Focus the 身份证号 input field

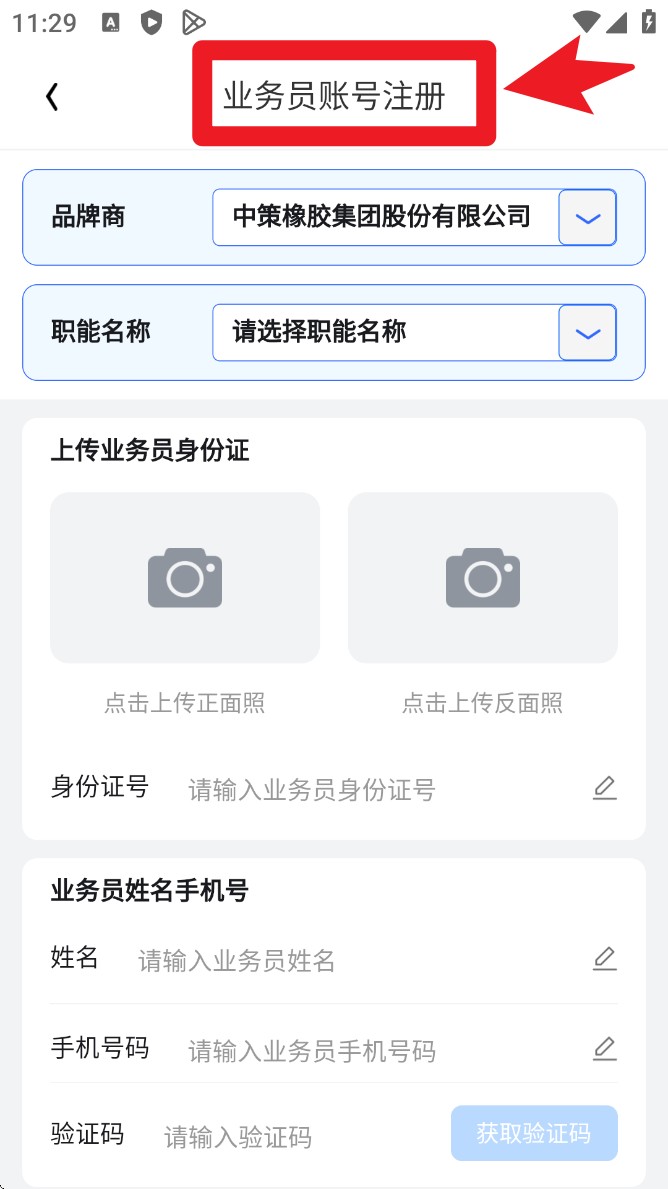pos(380,790)
